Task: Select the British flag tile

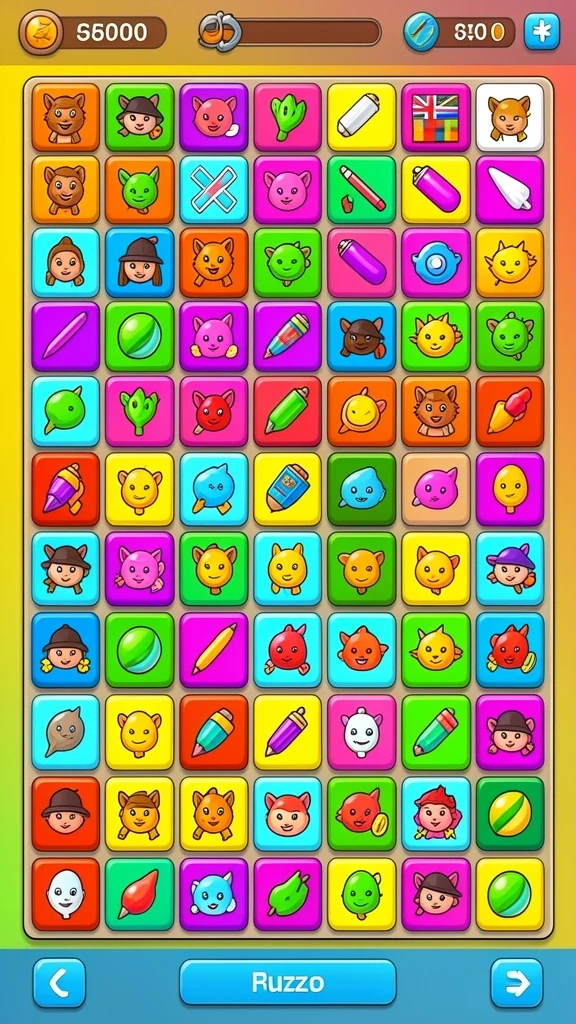Action: pyautogui.click(x=436, y=118)
